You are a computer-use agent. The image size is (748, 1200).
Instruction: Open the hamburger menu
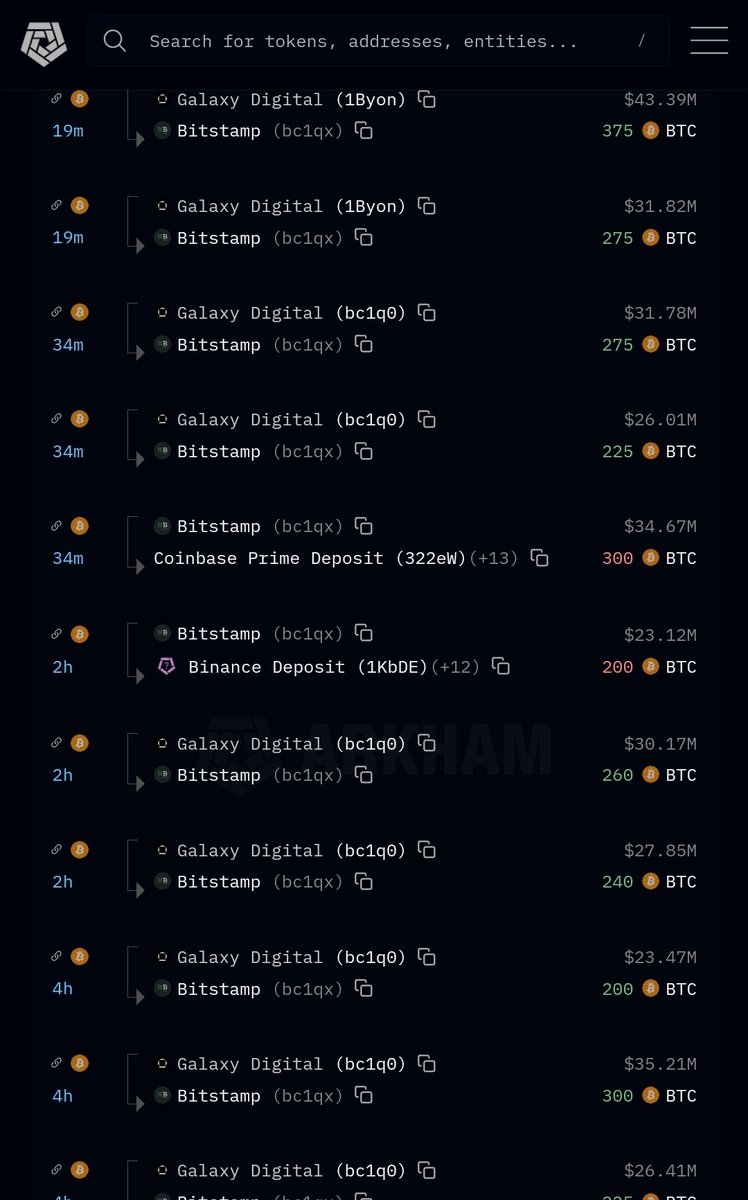pos(709,41)
